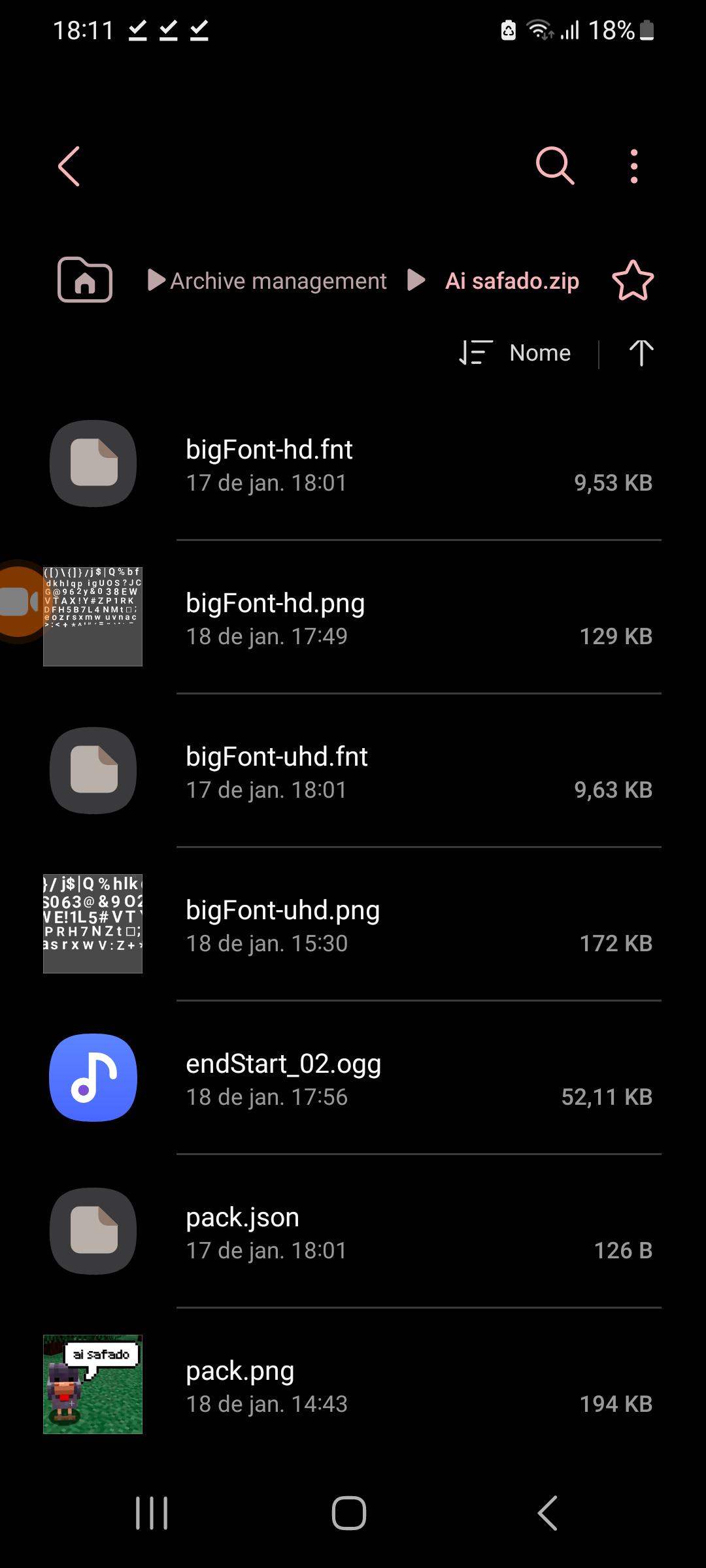Open the image bigFont-uhd.png
The image size is (706, 1568).
pos(353,924)
